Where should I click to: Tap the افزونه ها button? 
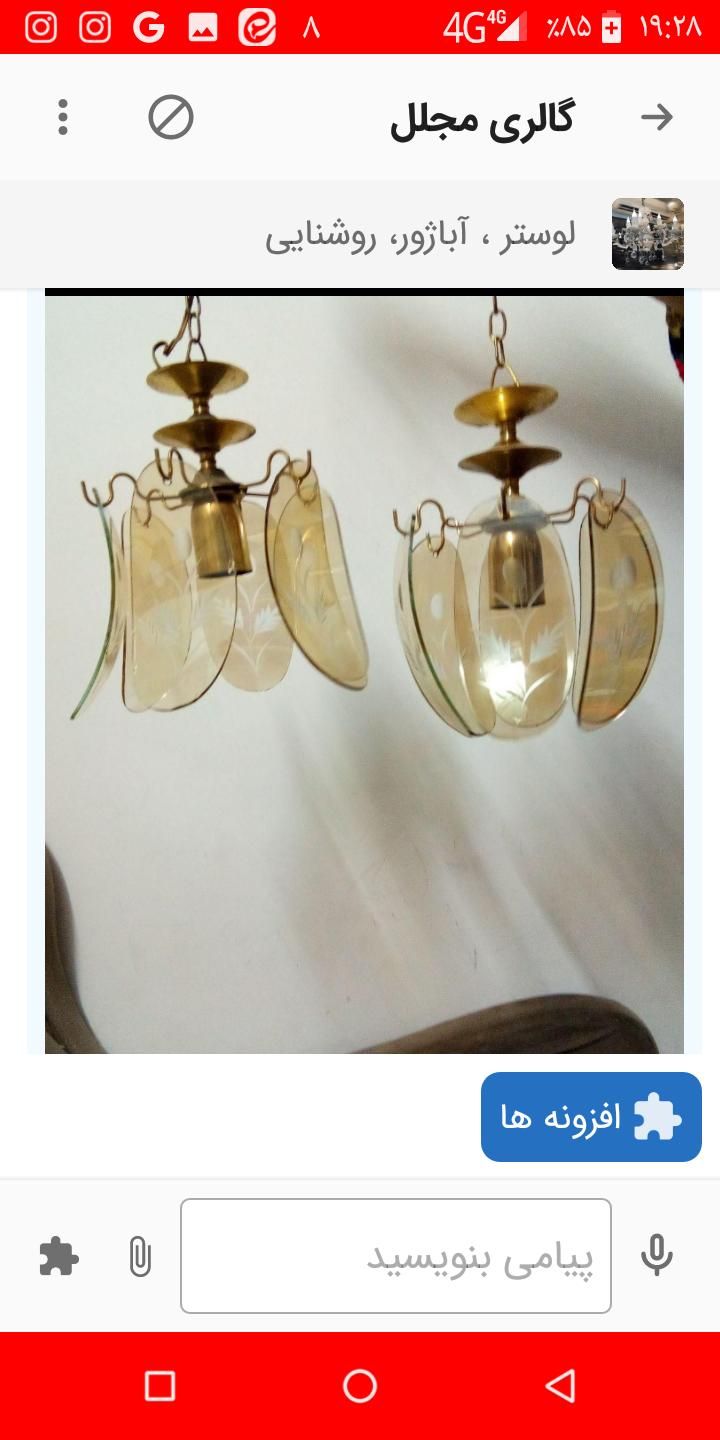[x=591, y=1117]
